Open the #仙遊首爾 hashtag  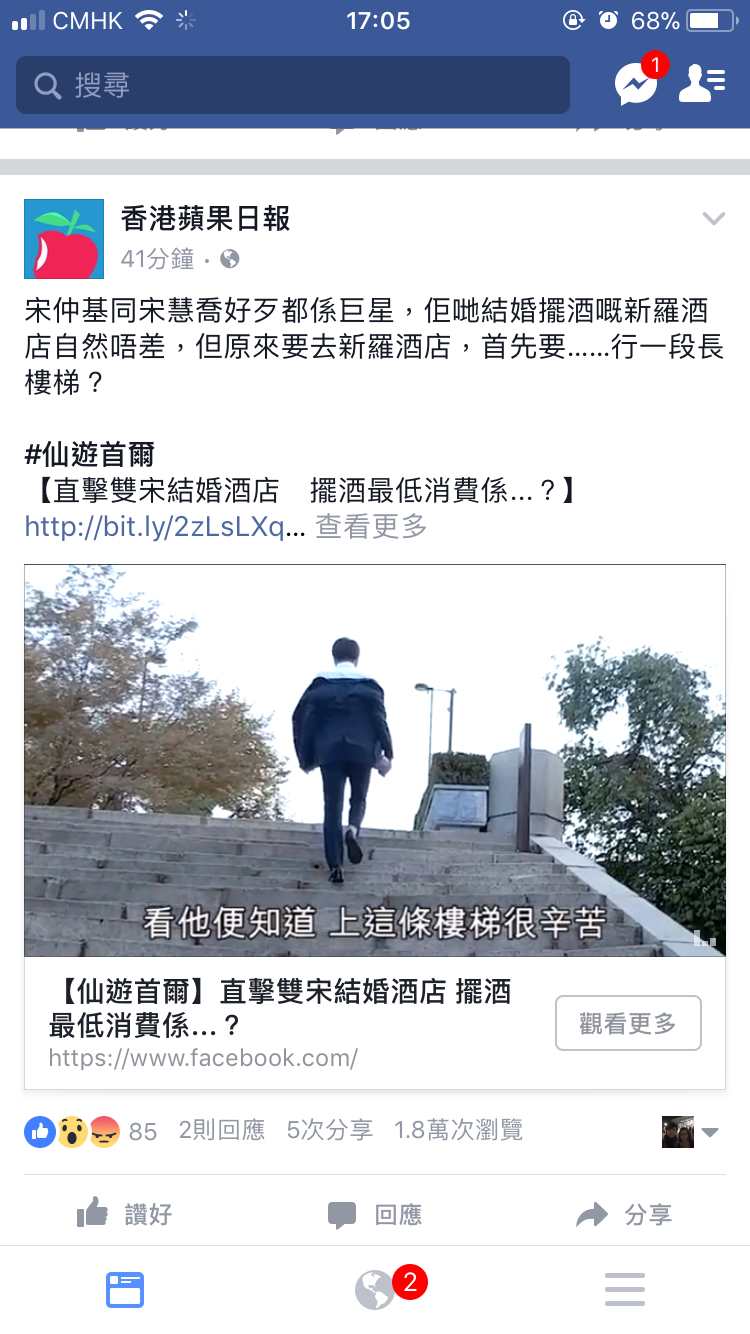coord(90,455)
